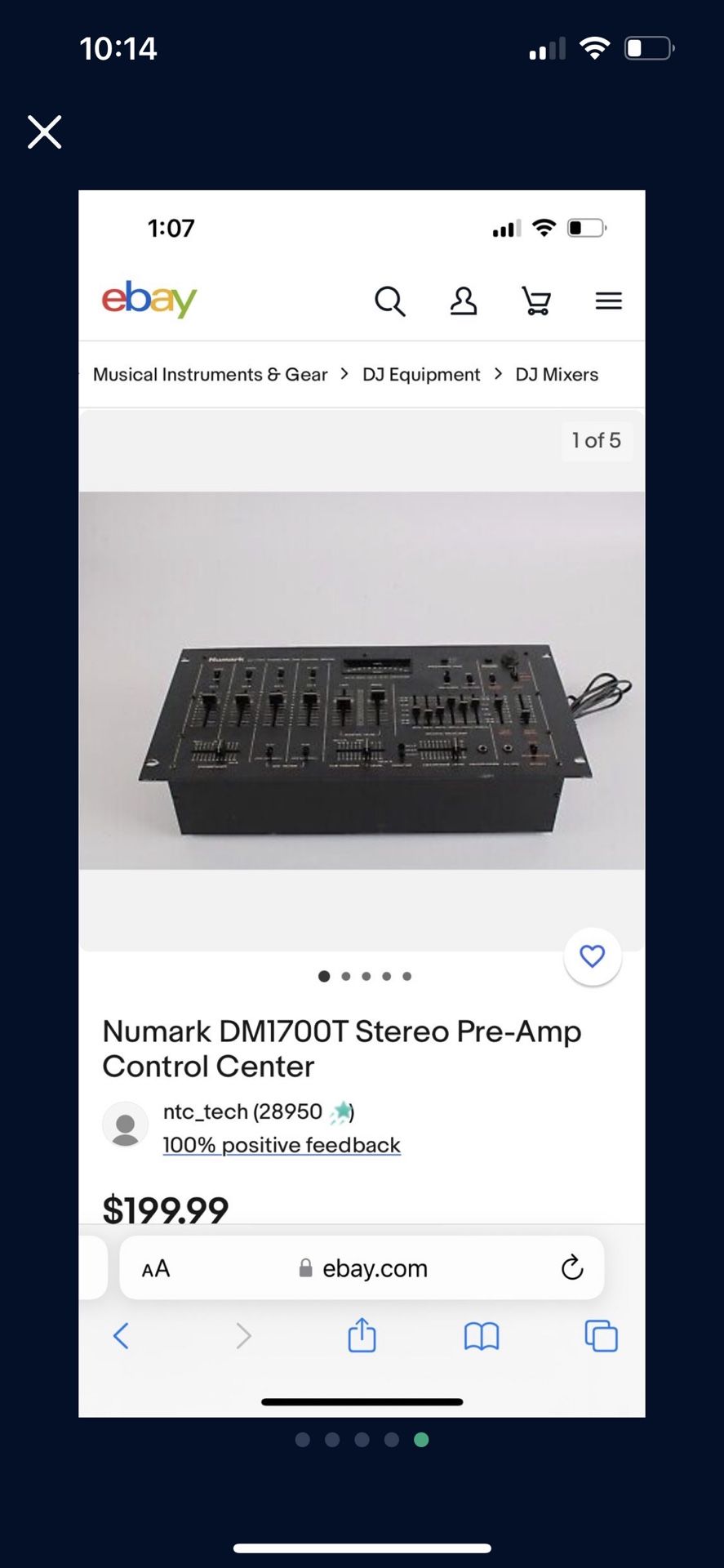The image size is (724, 1568).
Task: Open the eBay search
Action: [390, 301]
